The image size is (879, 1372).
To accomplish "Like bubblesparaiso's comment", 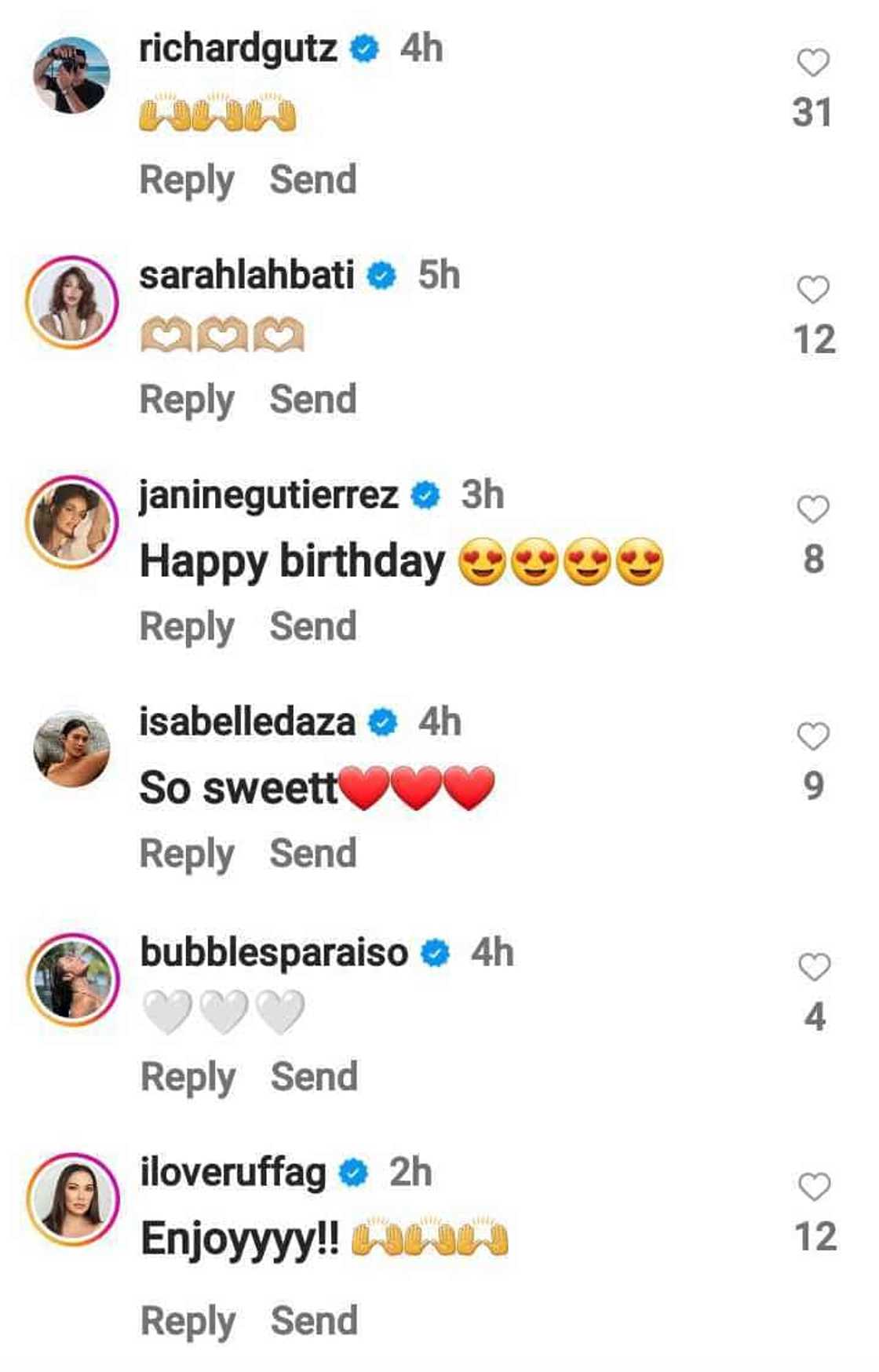I will (x=814, y=967).
